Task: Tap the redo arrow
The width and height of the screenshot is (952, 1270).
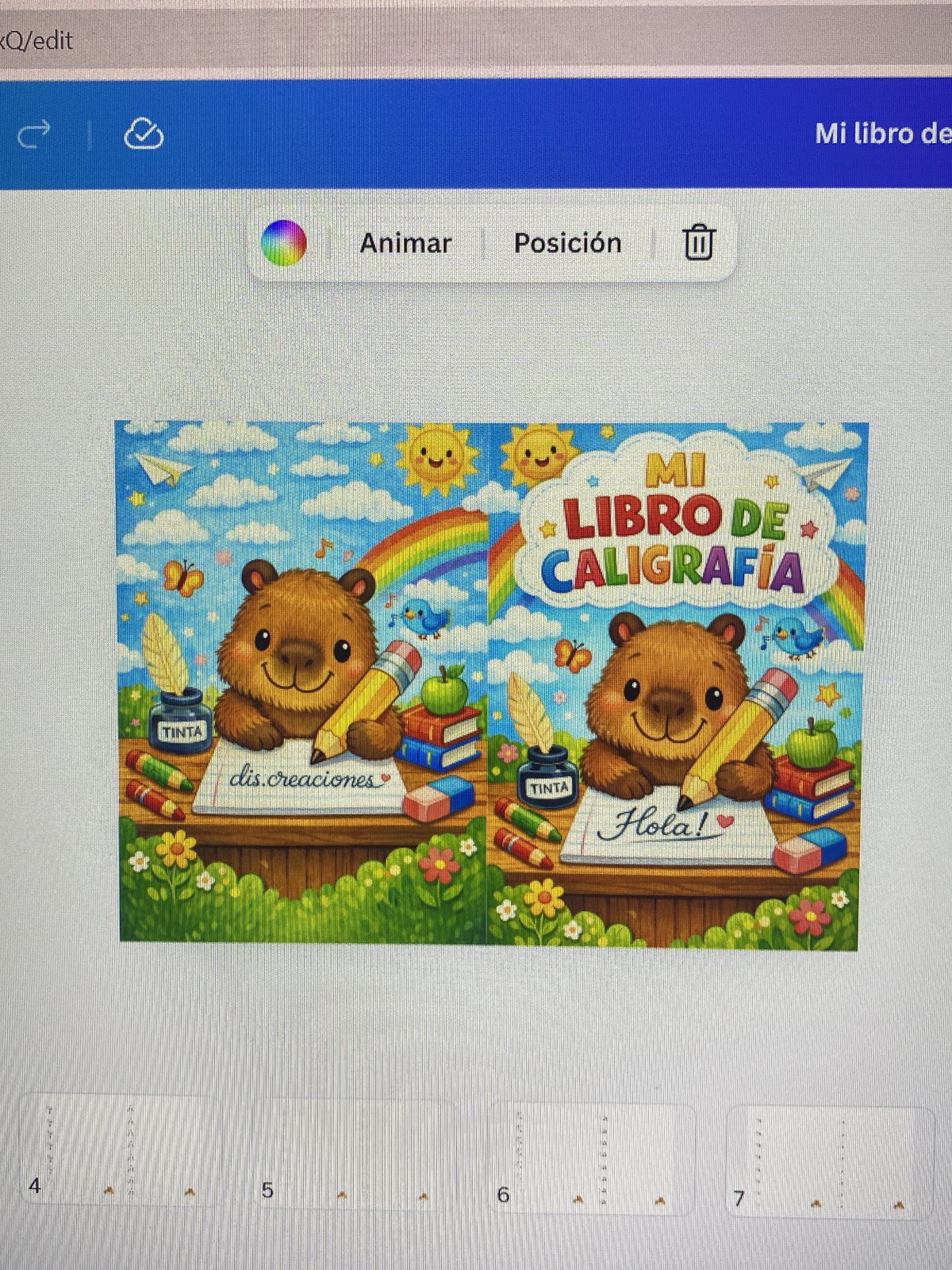Action: 34,134
